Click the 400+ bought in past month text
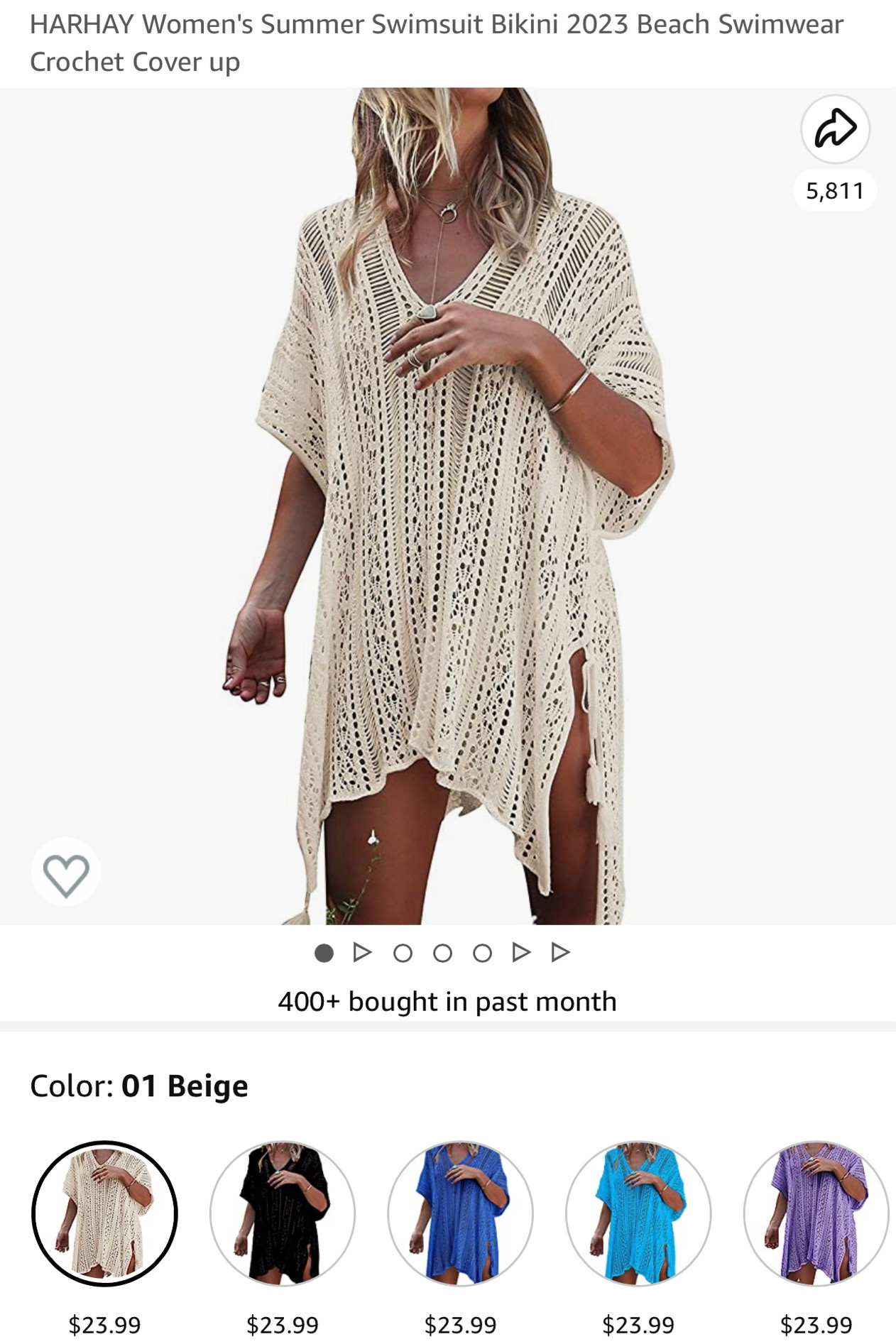Viewport: 896px width, 1344px height. [448, 1001]
